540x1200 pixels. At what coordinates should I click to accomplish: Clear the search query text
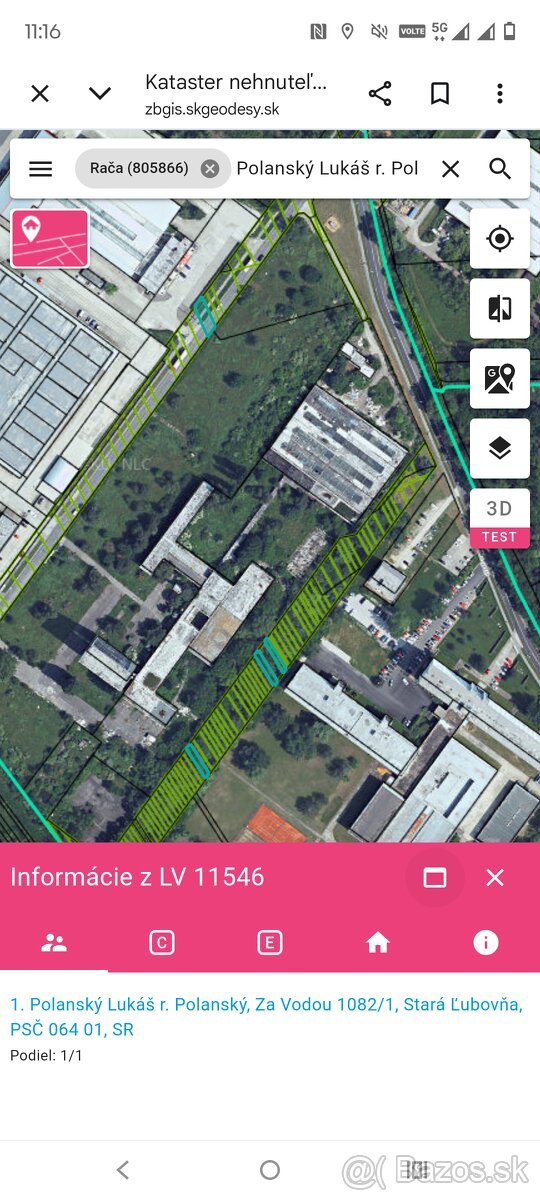(x=451, y=168)
